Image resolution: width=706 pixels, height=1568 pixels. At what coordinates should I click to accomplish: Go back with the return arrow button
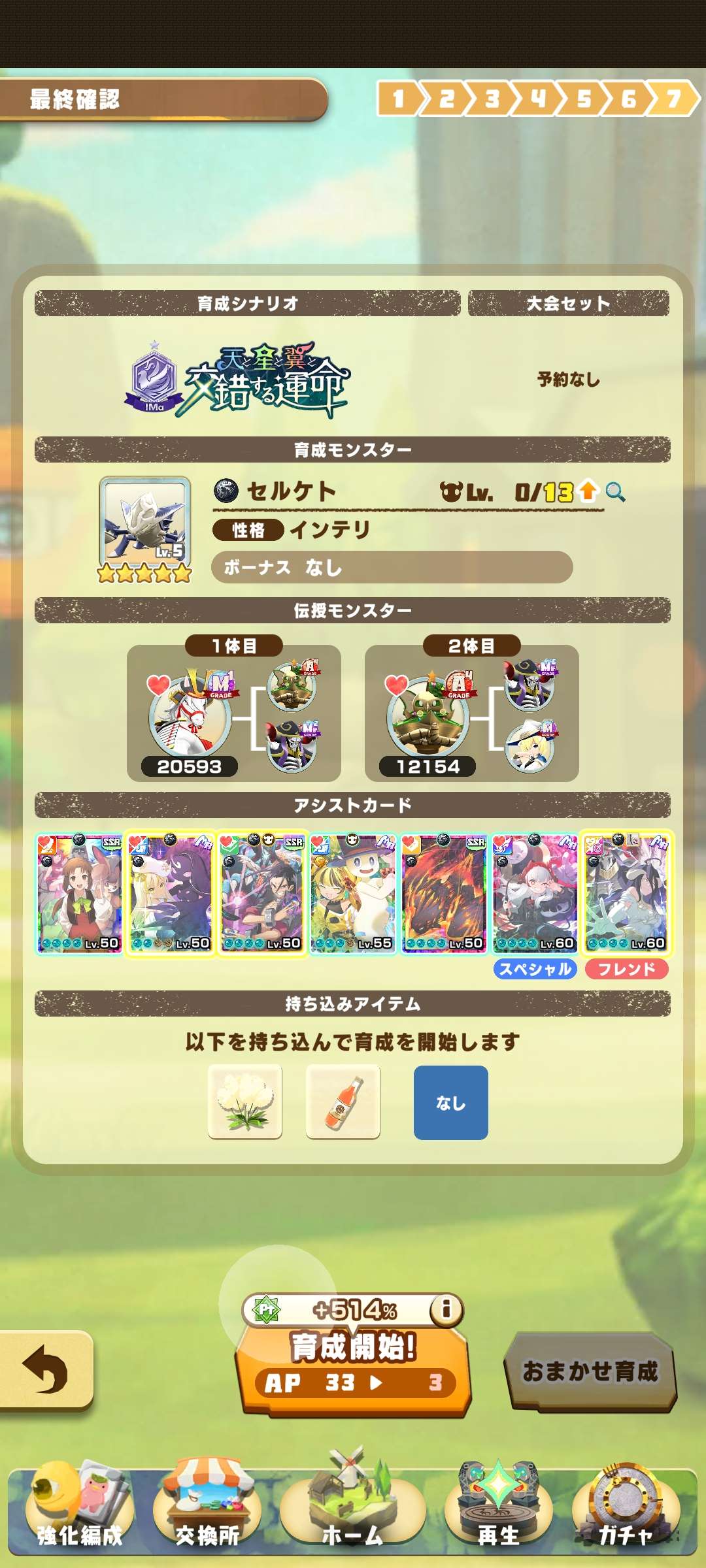[44, 1369]
